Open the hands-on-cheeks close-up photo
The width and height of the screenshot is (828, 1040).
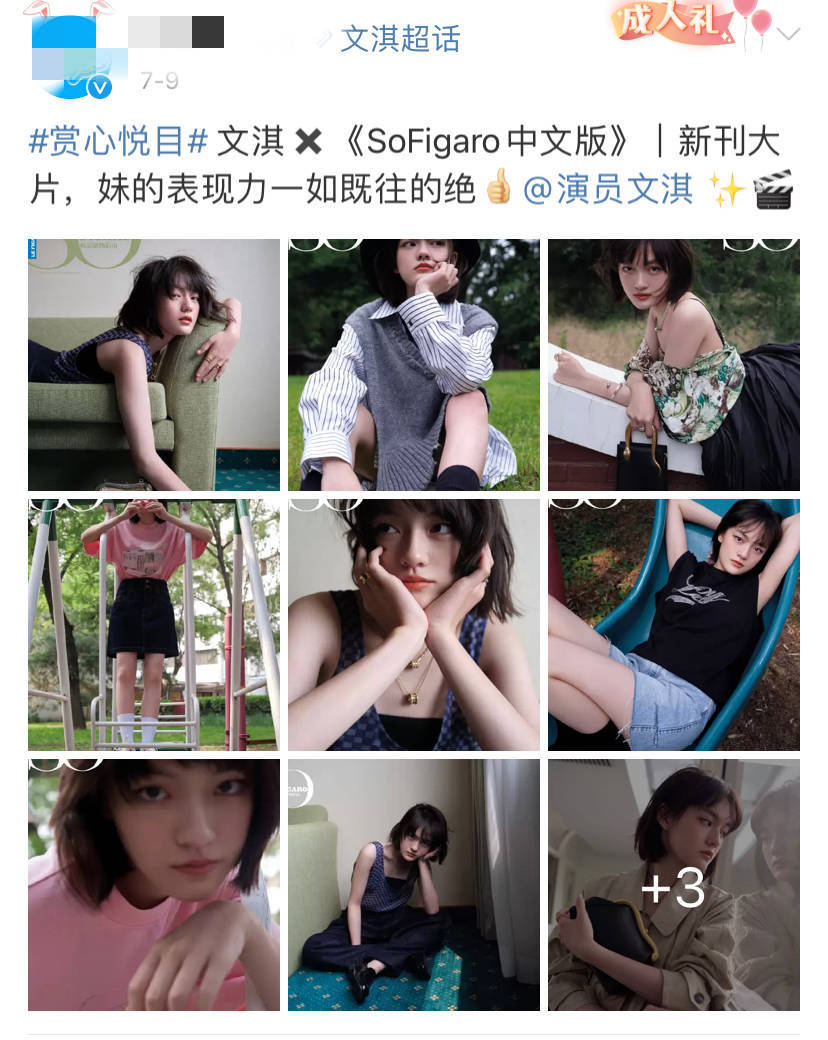[x=414, y=625]
